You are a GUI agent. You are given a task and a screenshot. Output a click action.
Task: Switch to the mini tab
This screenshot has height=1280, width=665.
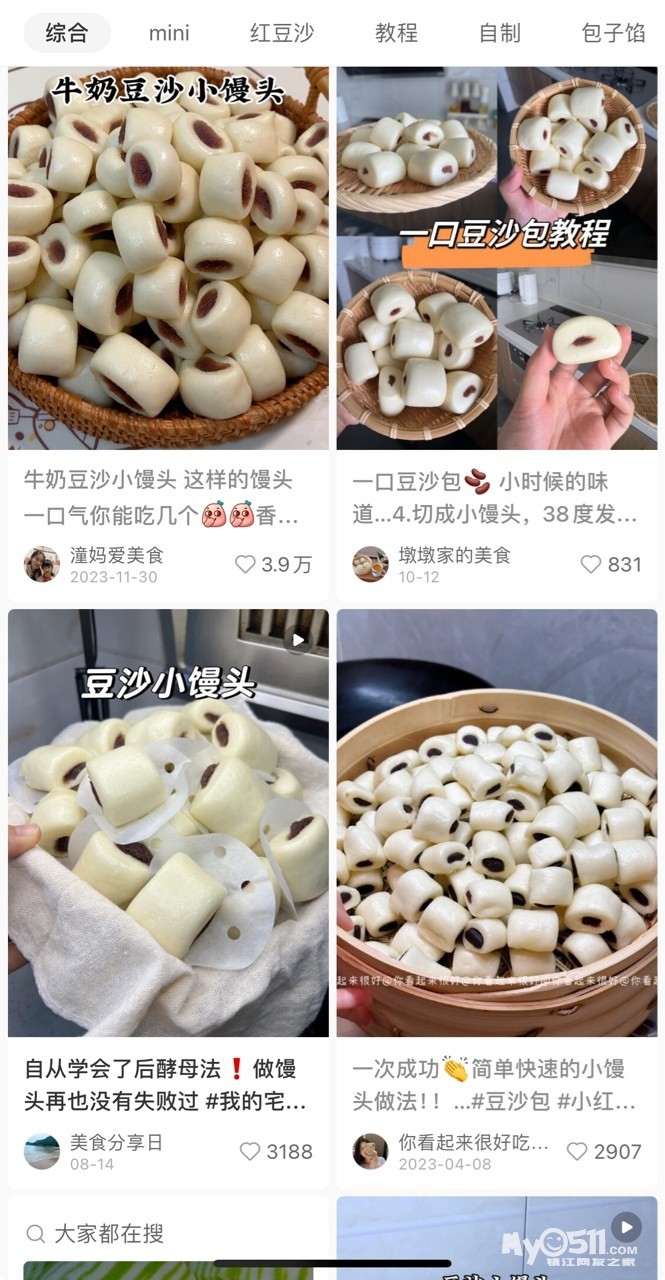[x=169, y=33]
